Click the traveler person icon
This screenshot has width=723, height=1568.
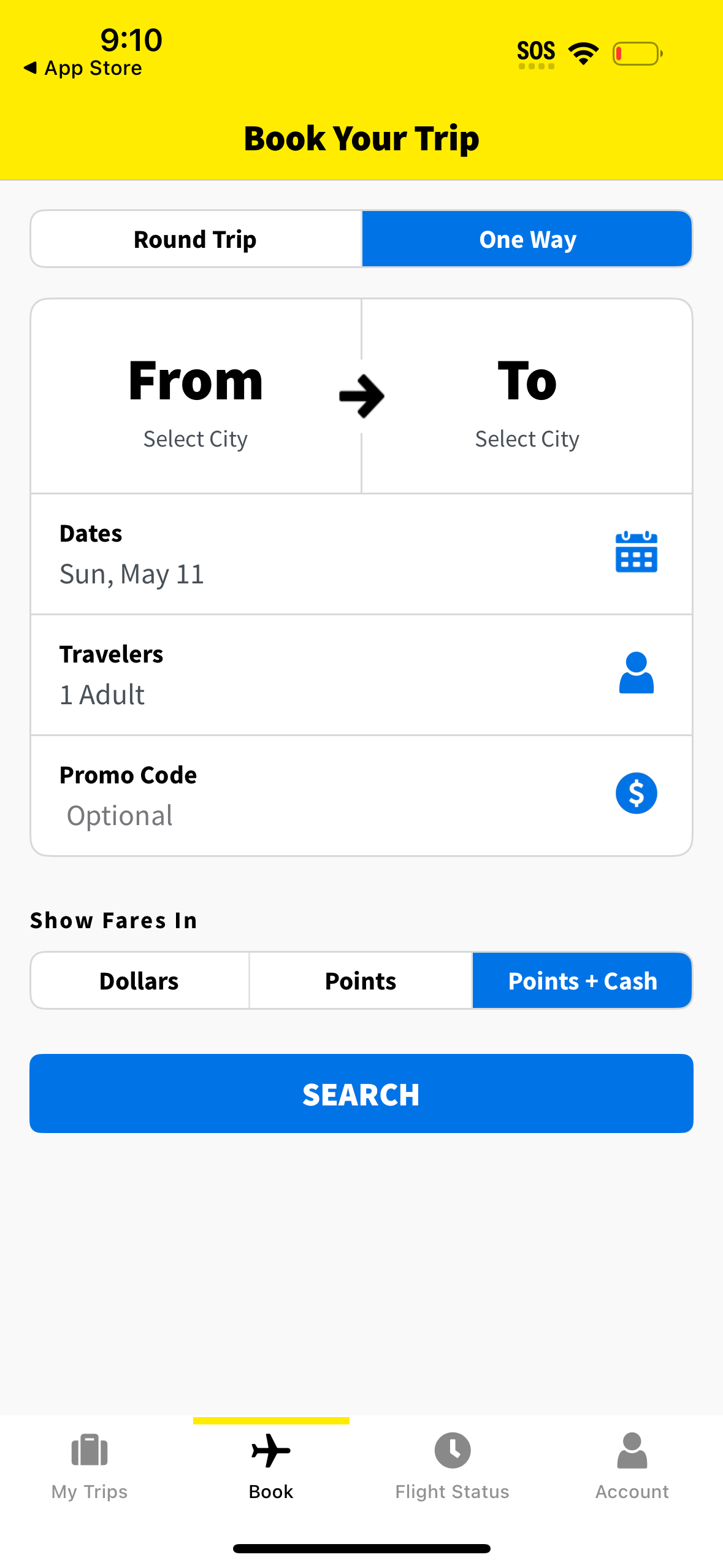click(636, 673)
